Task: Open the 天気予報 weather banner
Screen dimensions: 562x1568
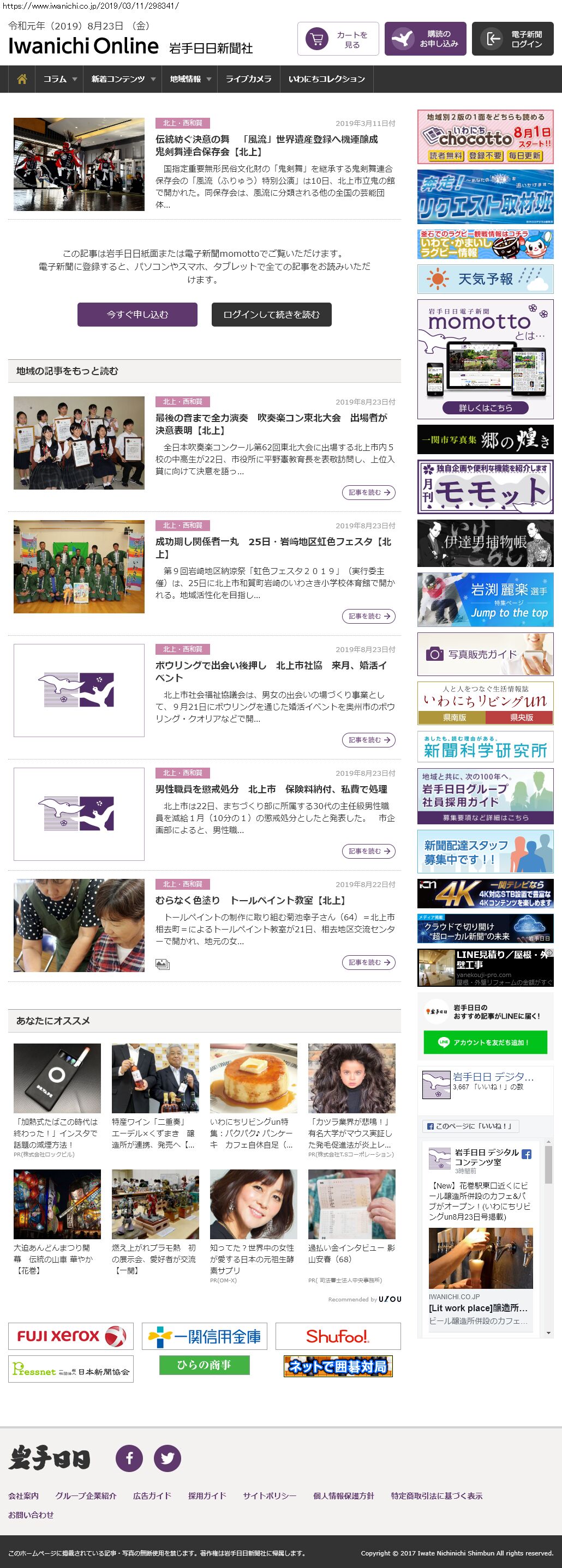Action: [x=485, y=279]
